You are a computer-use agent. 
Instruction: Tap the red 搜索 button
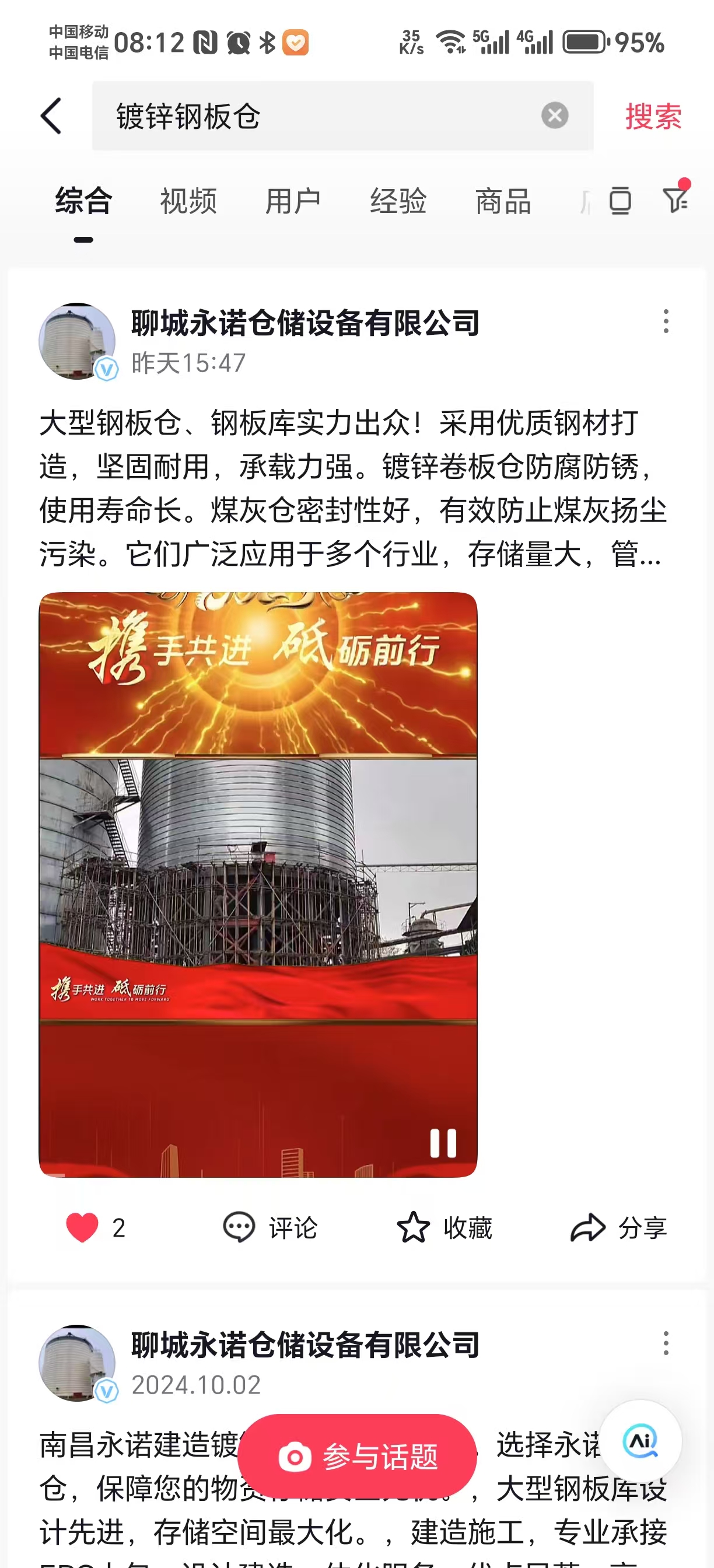pyautogui.click(x=653, y=116)
